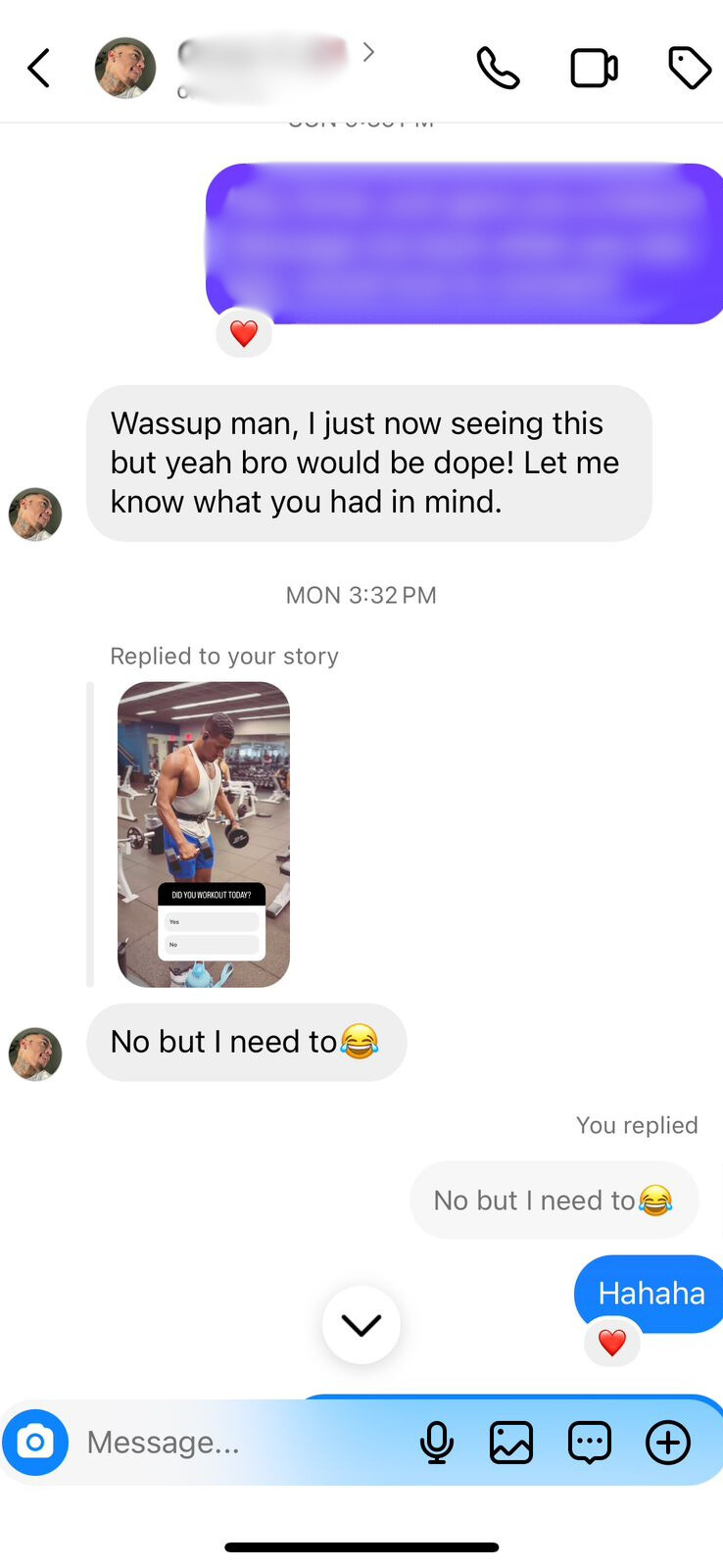Open the sticker and GIF picker
The image size is (723, 1568).
coord(590,1442)
